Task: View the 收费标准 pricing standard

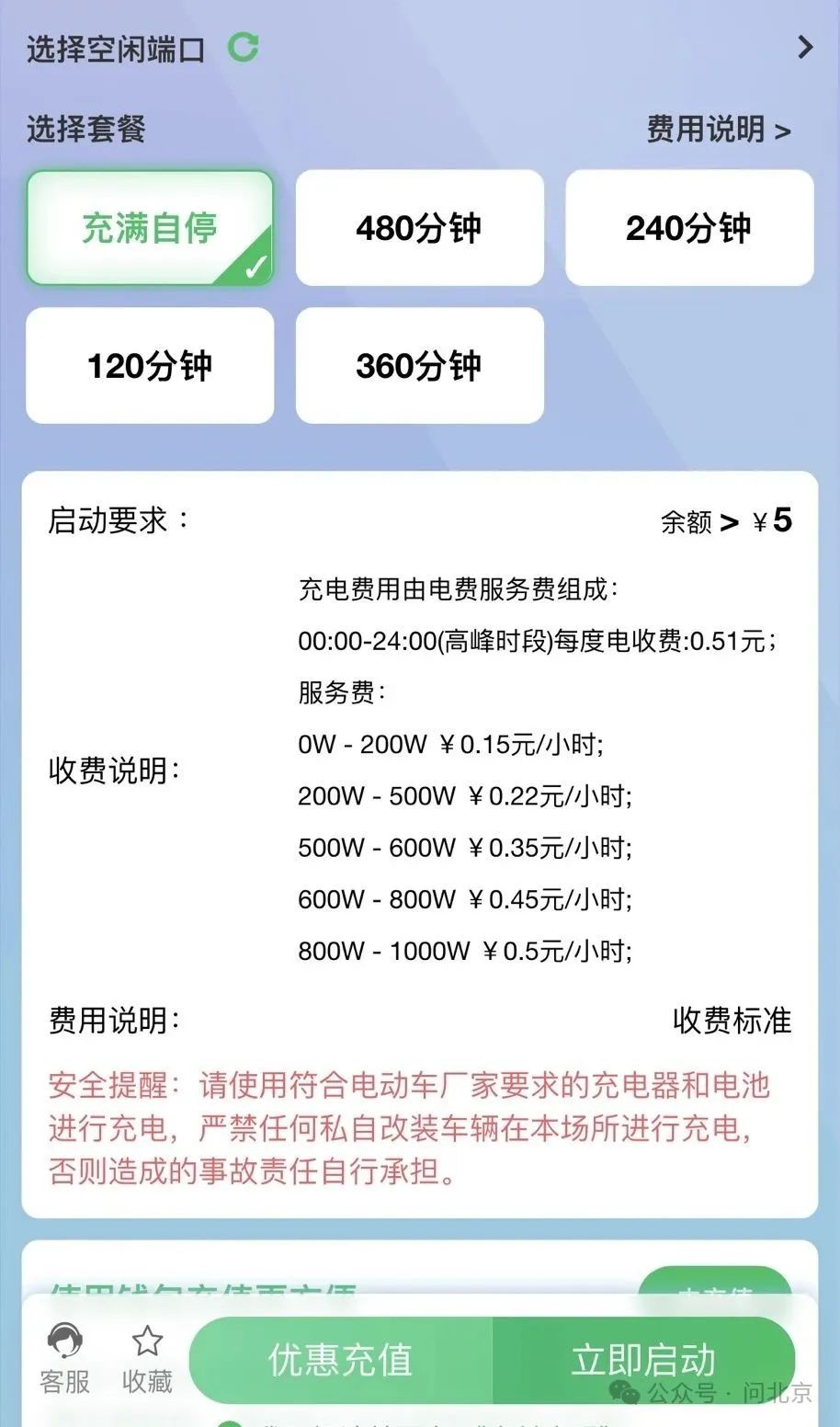Action: (732, 1021)
